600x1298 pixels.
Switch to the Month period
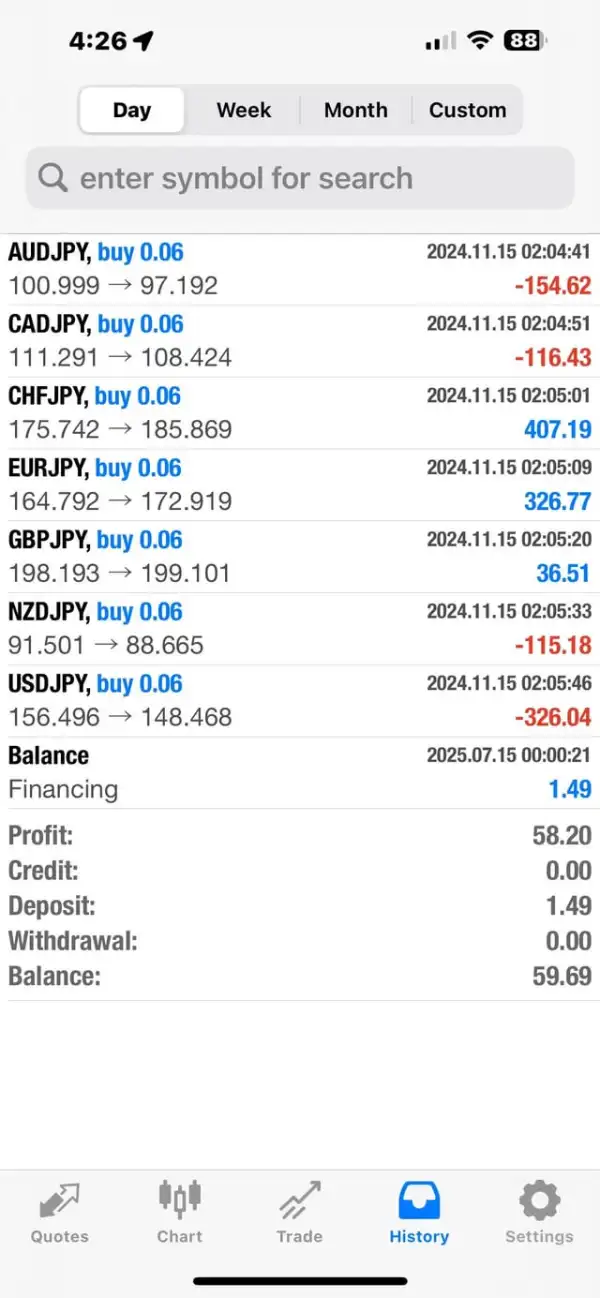(355, 110)
